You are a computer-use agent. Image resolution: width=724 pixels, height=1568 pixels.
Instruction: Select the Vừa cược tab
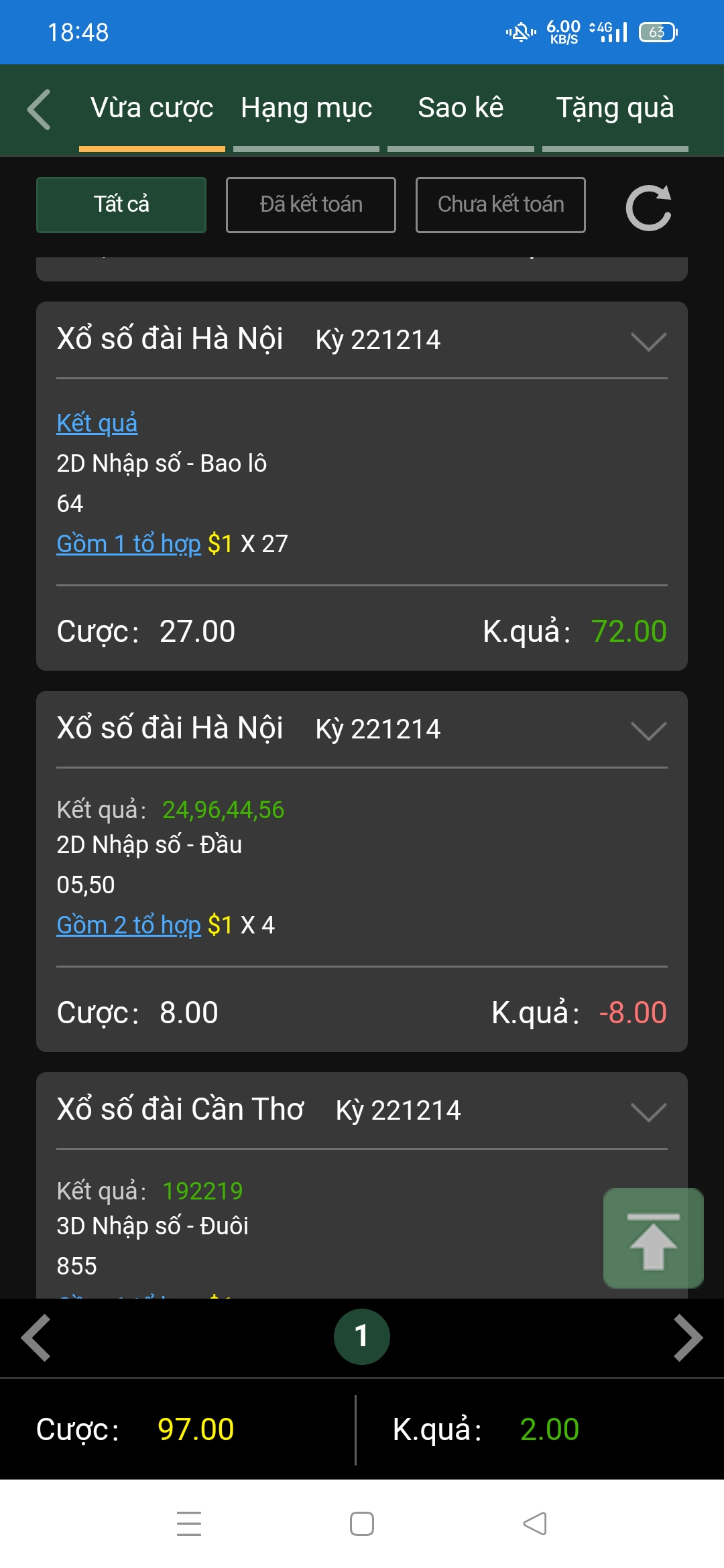click(152, 109)
